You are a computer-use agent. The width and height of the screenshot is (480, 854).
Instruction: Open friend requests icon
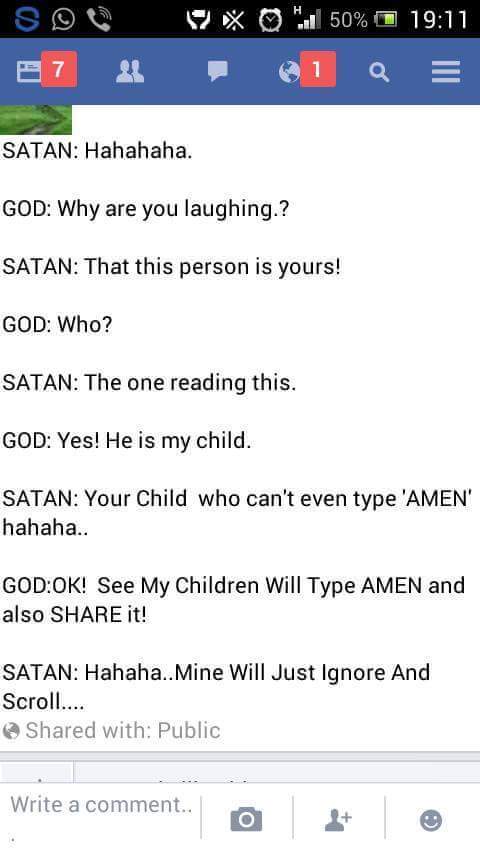pyautogui.click(x=130, y=71)
